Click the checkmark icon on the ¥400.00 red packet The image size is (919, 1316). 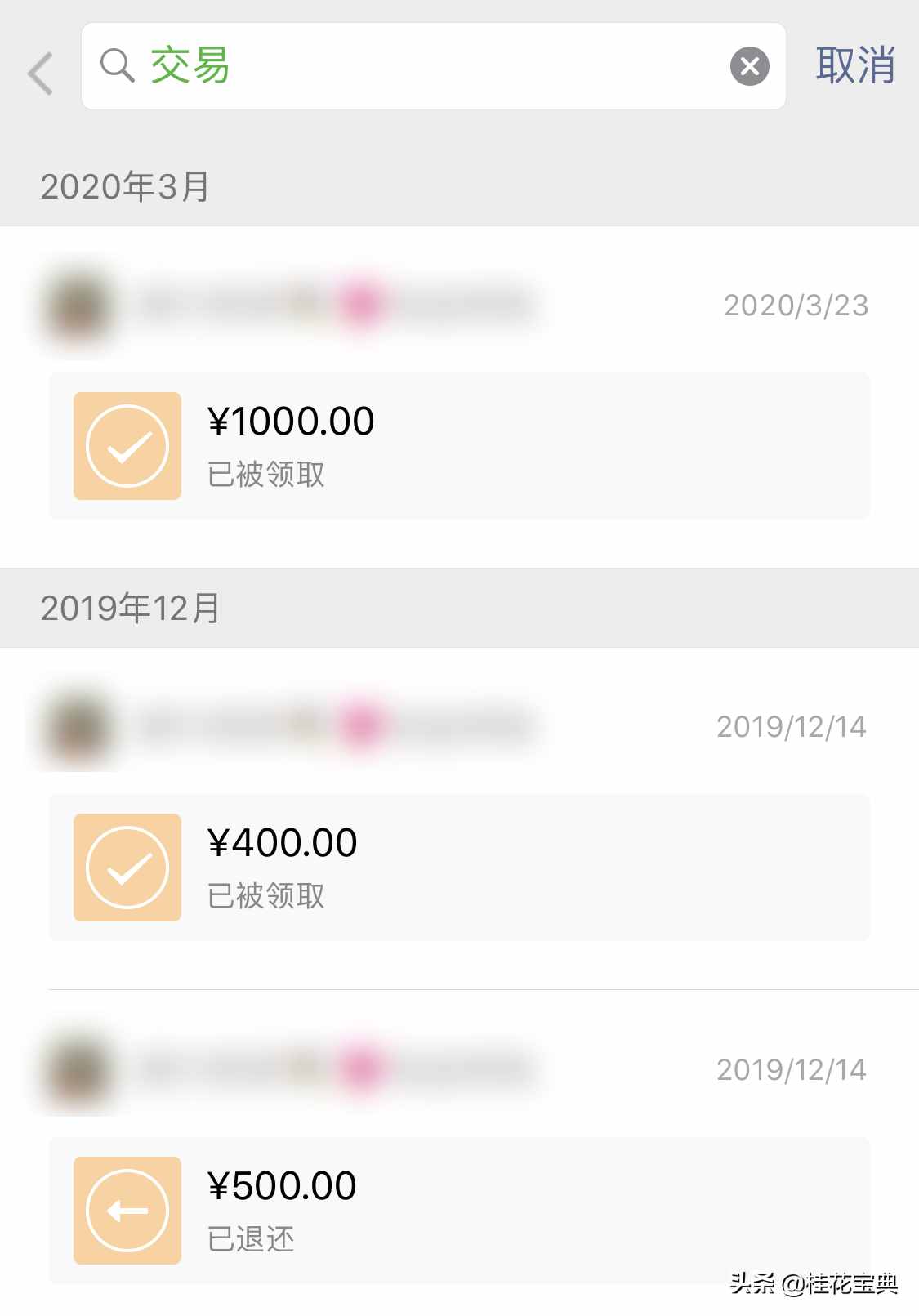[x=127, y=867]
